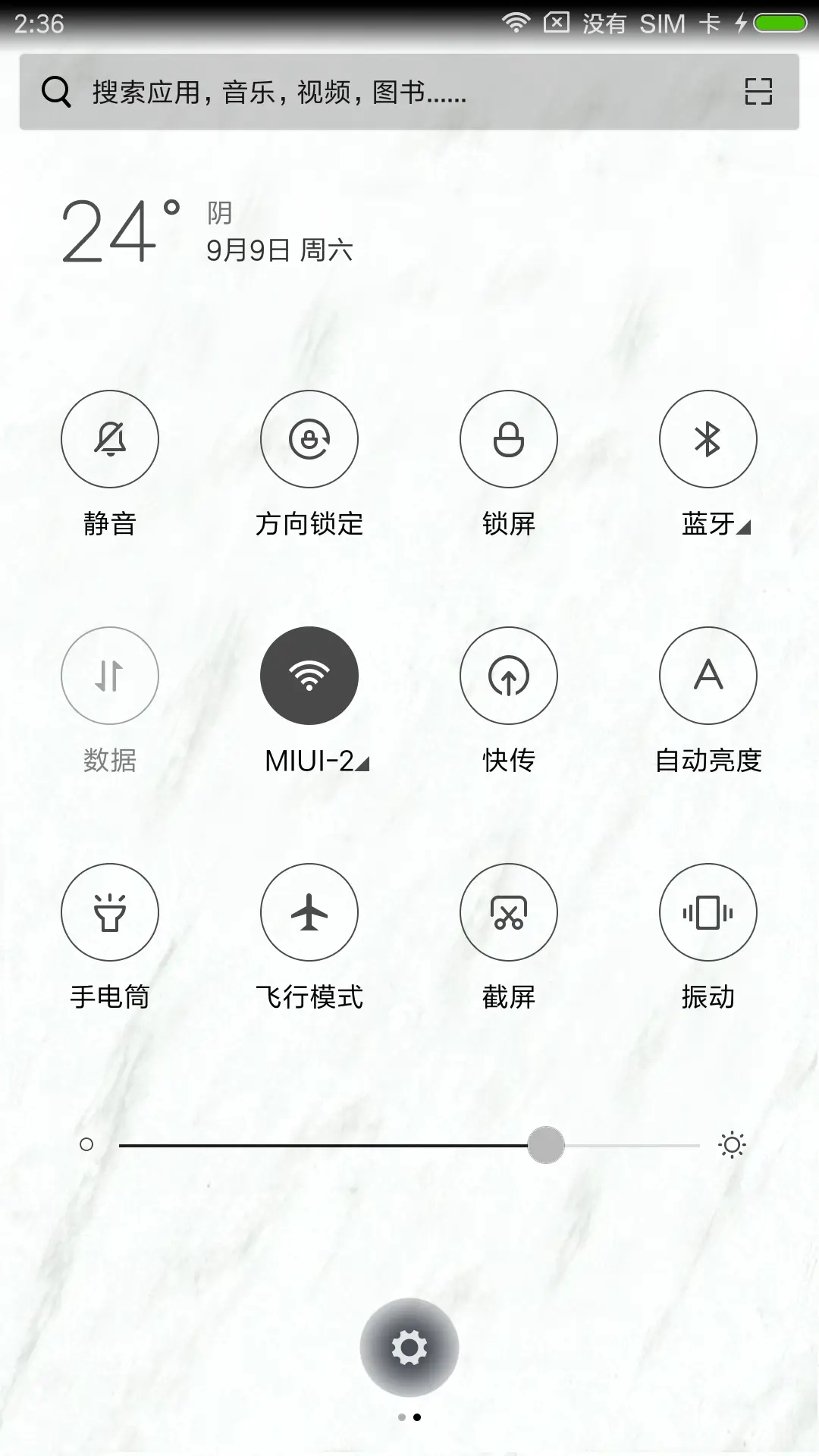Activate Mi Drop quick share (快传)
The image size is (819, 1456).
point(509,675)
